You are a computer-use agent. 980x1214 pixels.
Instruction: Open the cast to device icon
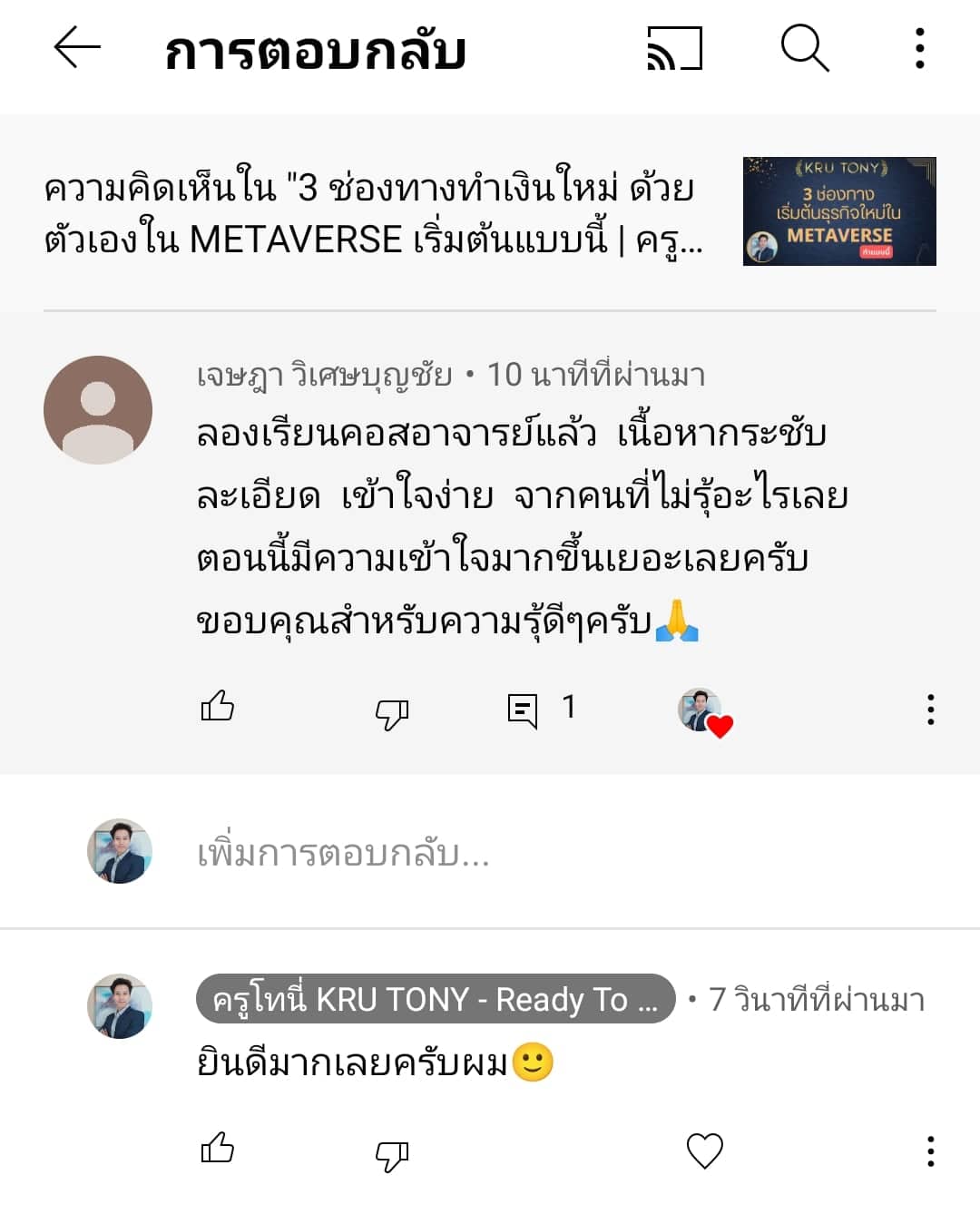pos(674,48)
